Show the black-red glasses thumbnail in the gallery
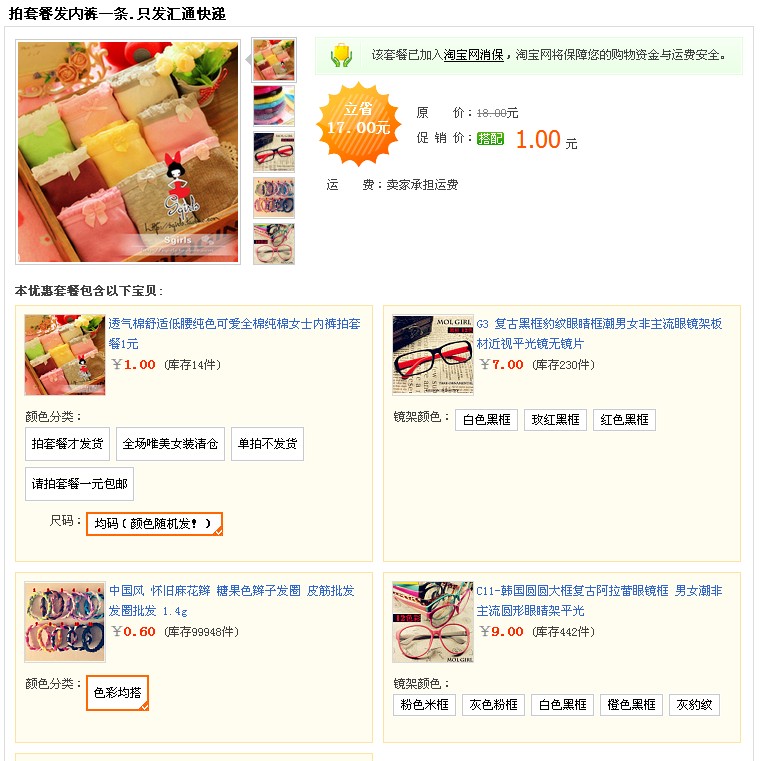 pyautogui.click(x=274, y=152)
